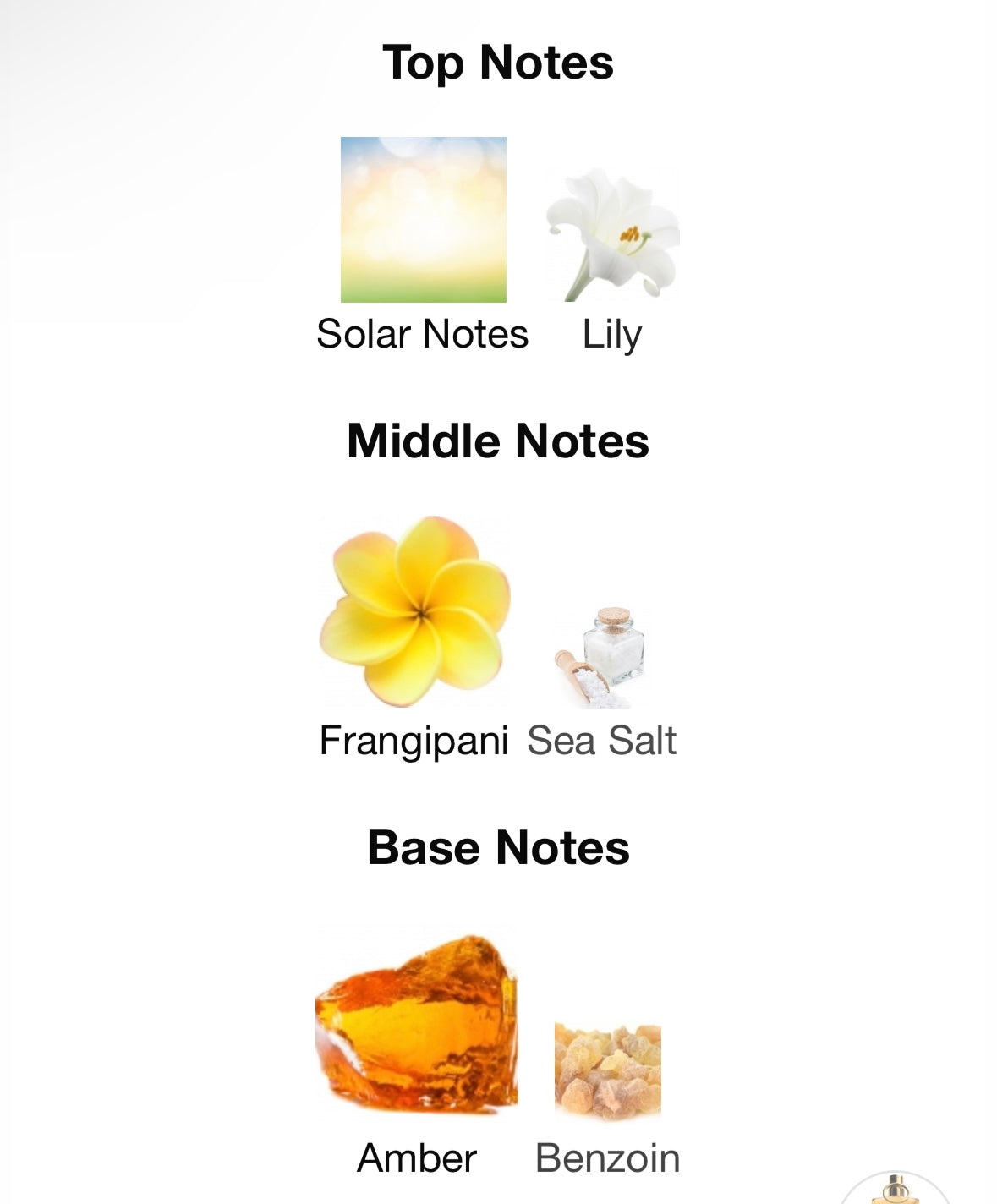The width and height of the screenshot is (997, 1204).
Task: Open the Solar Notes note
Action: (x=423, y=220)
